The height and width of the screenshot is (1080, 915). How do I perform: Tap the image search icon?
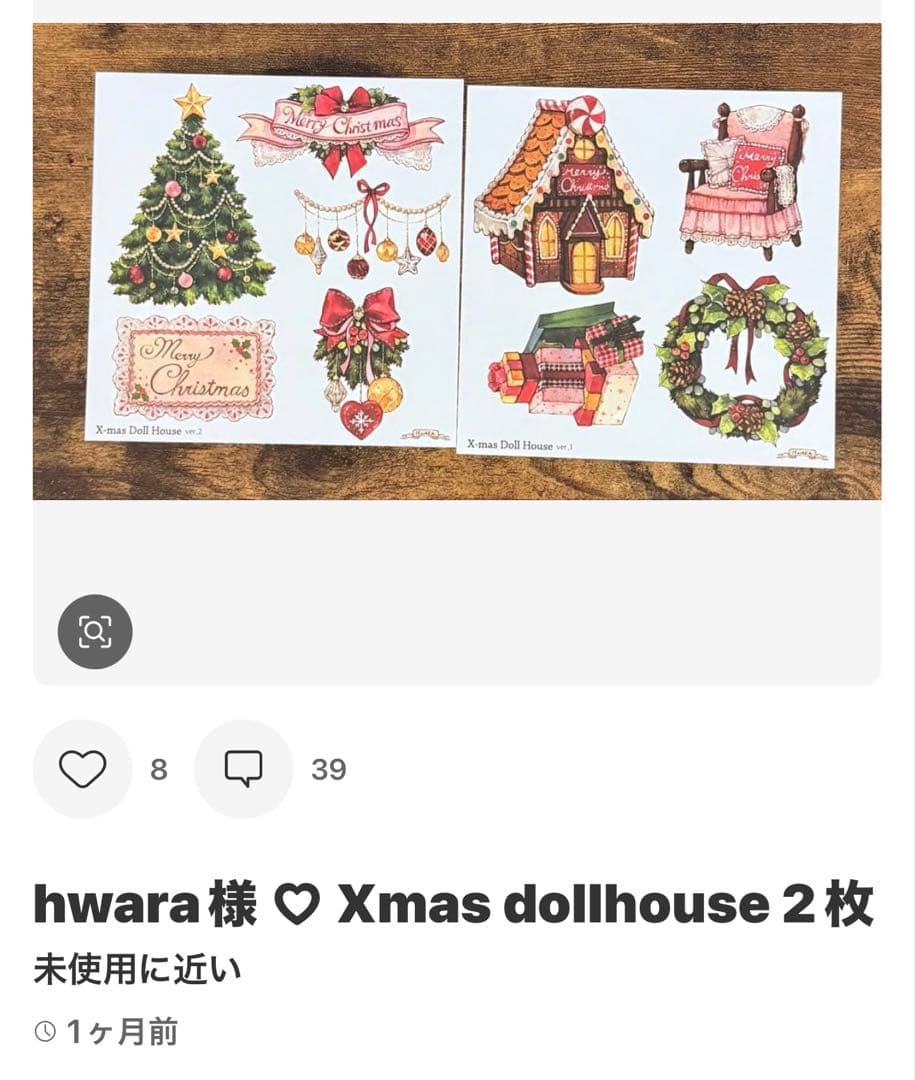95,631
